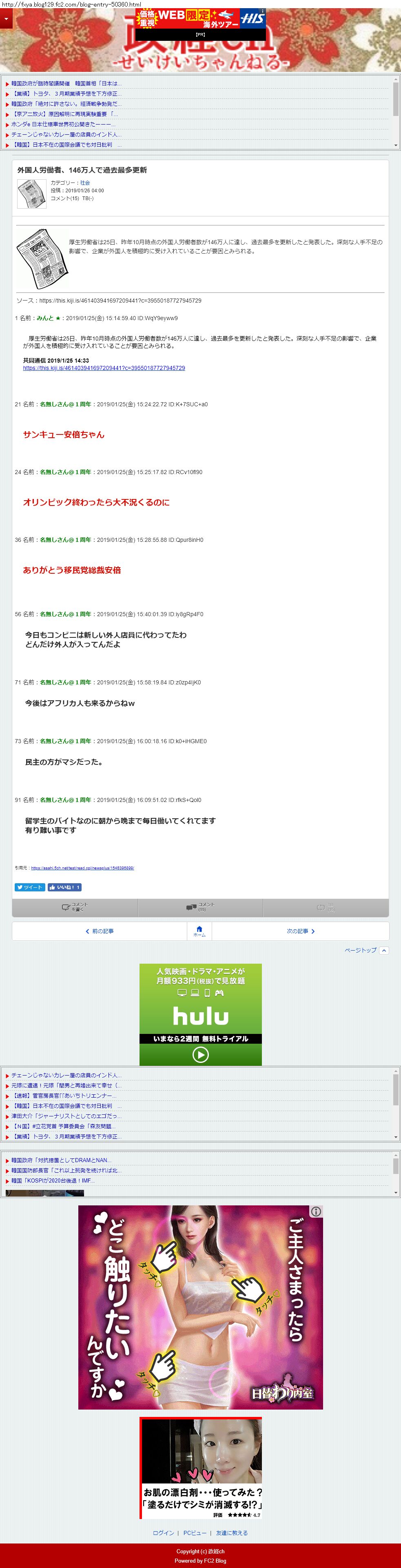This screenshot has height=1568, width=401.
Task: Switch to PCビュー
Action: pyautogui.click(x=195, y=1533)
